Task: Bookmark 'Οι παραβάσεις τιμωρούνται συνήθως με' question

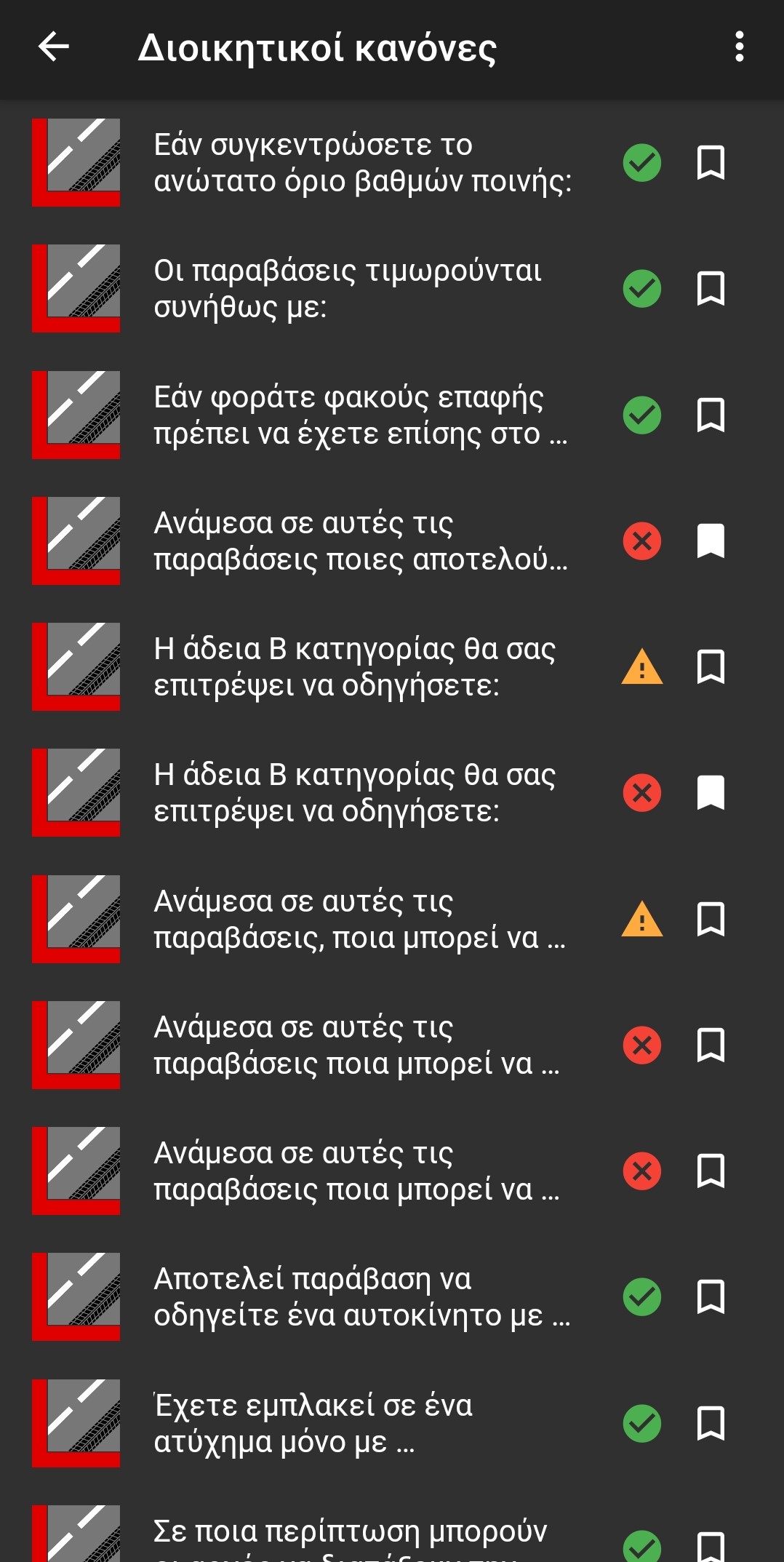Action: (711, 288)
